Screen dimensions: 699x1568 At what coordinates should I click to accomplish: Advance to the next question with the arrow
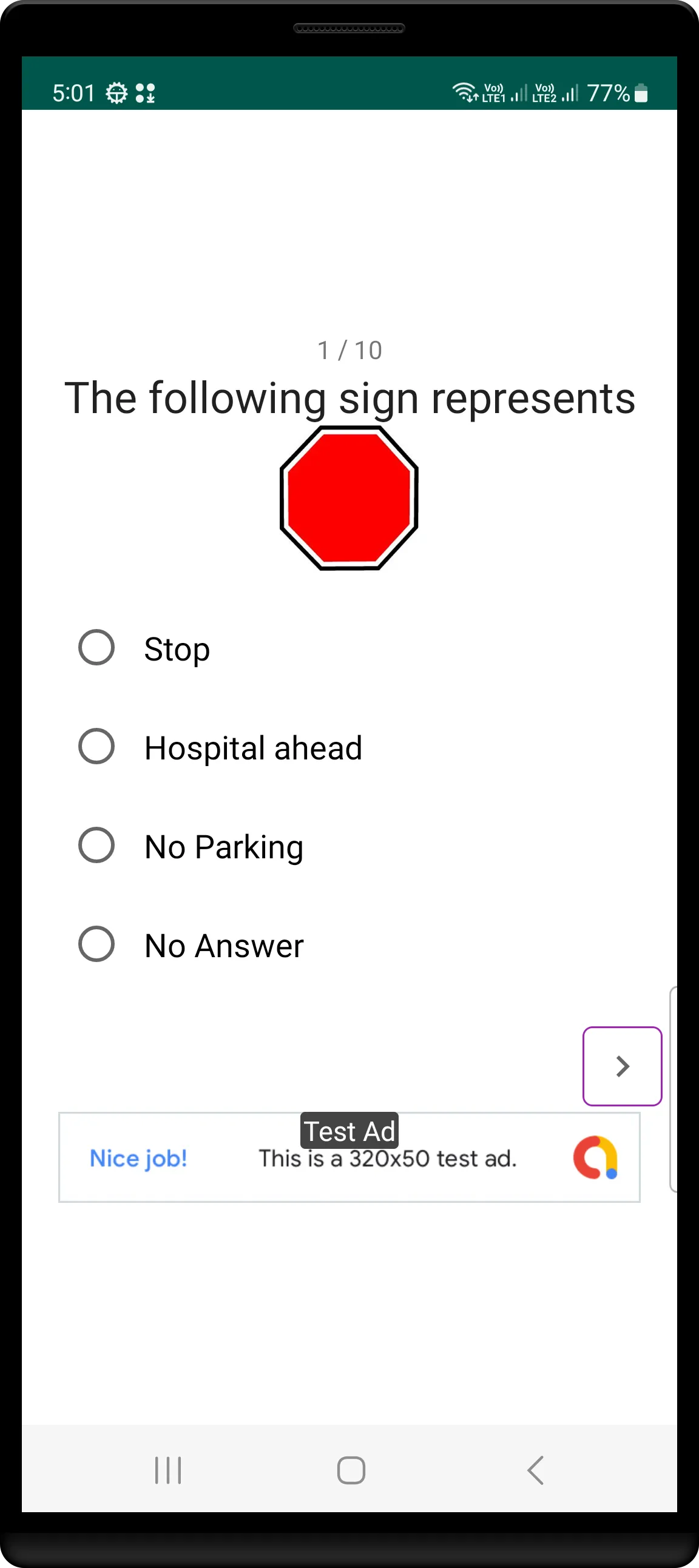click(x=622, y=1066)
